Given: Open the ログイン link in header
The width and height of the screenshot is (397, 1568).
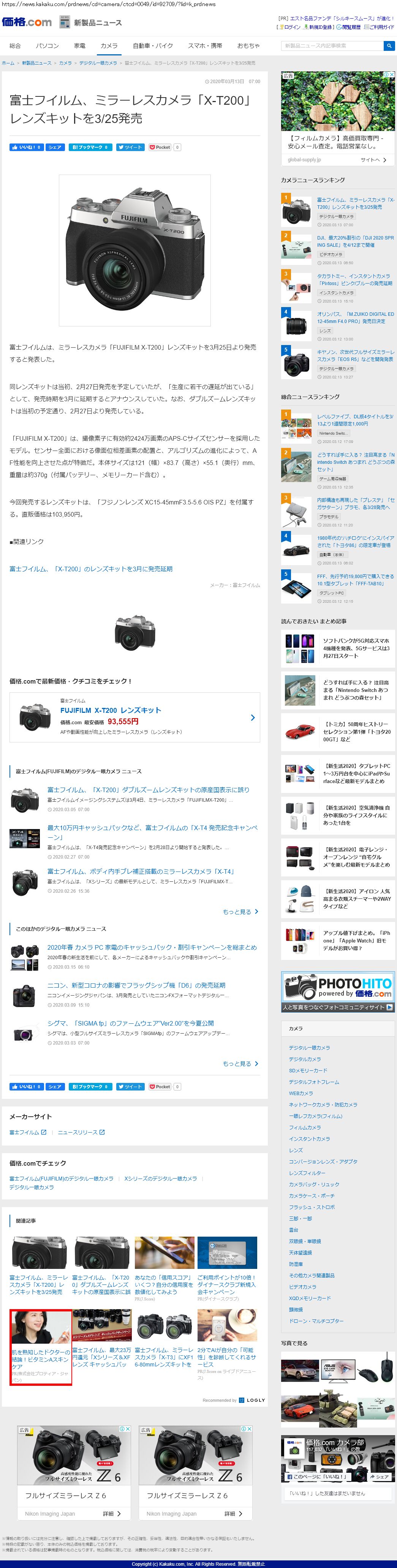Looking at the screenshot, I should [x=291, y=27].
